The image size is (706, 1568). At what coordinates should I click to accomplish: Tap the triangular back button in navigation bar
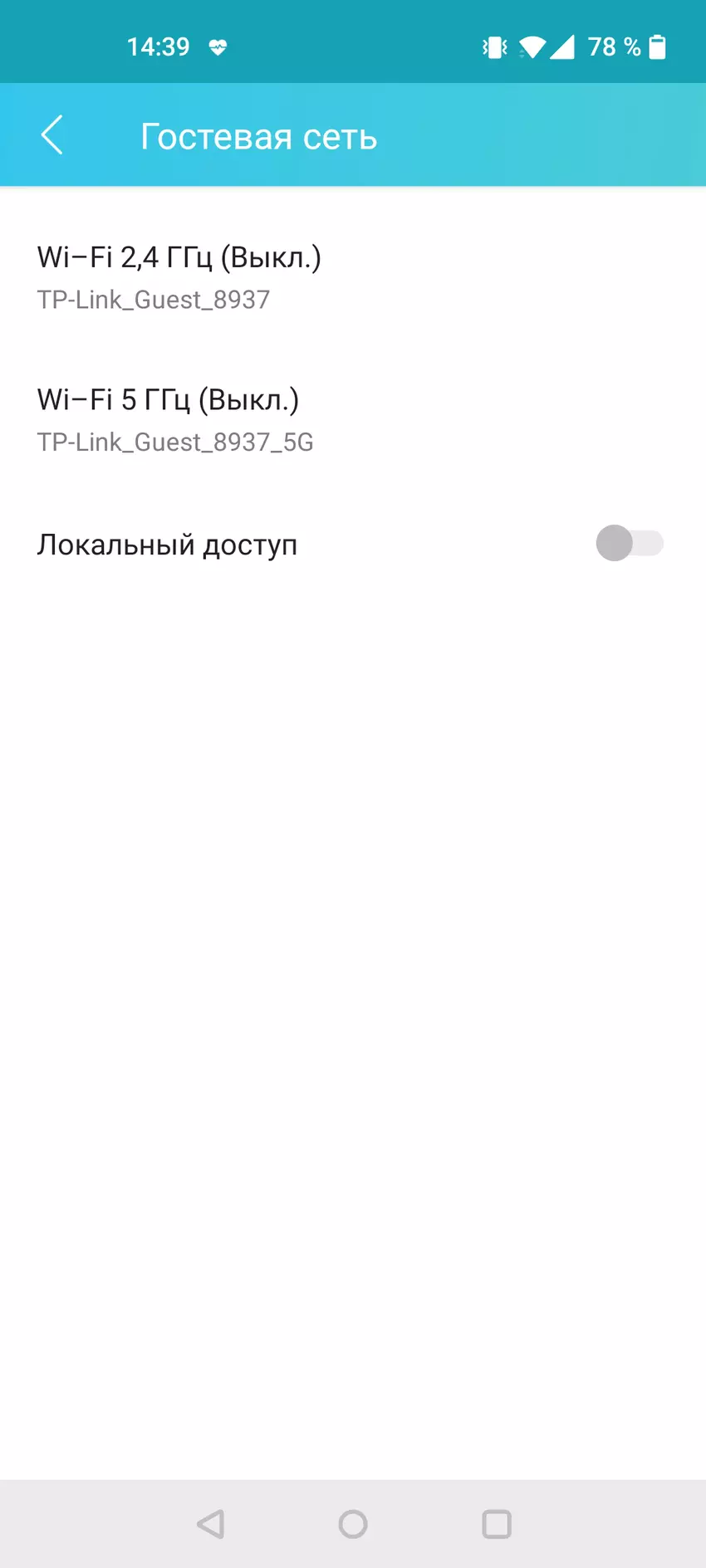click(210, 1524)
